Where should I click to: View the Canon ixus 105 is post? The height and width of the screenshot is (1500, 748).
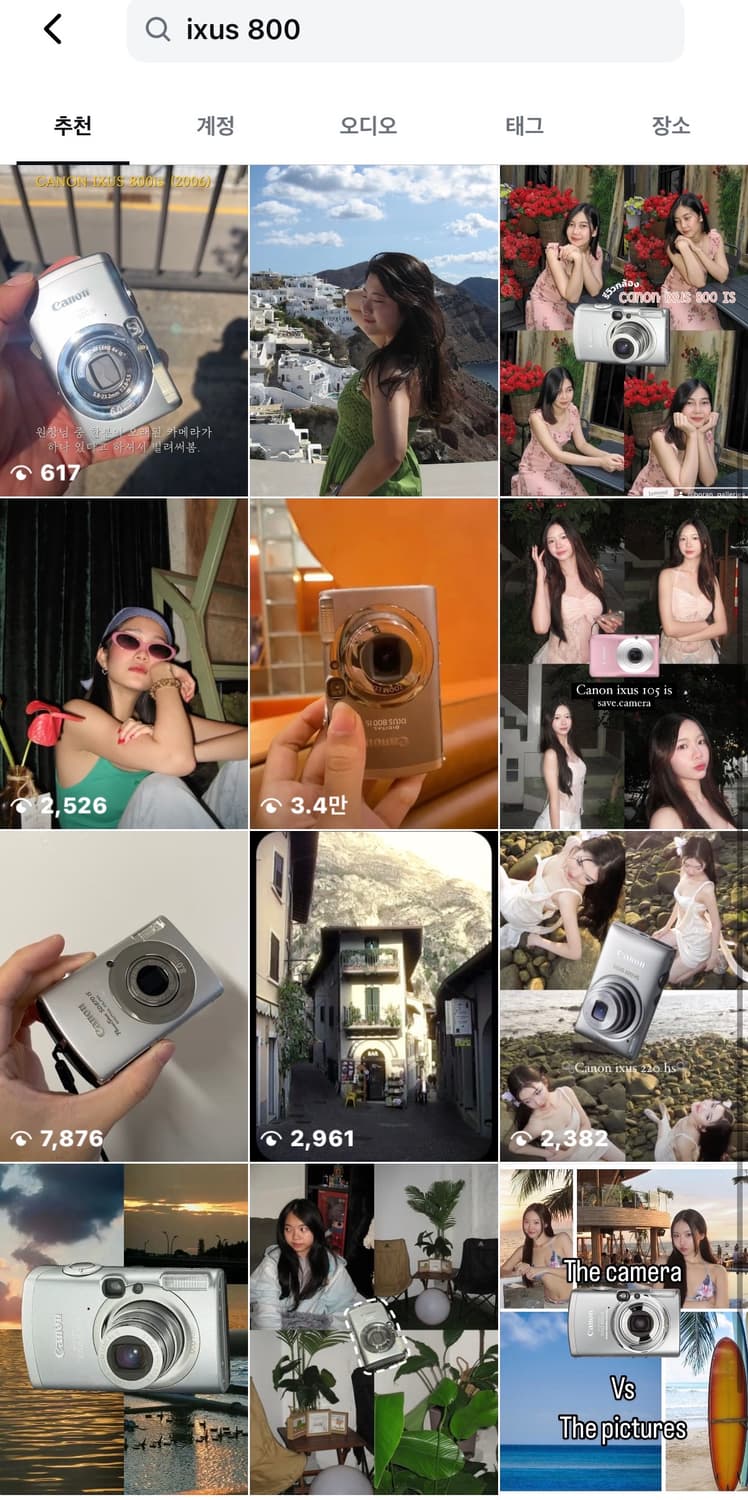coord(622,664)
